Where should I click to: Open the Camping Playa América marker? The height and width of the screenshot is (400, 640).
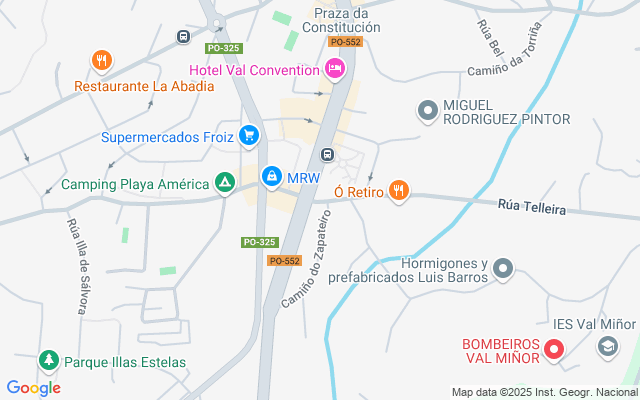pos(226,184)
